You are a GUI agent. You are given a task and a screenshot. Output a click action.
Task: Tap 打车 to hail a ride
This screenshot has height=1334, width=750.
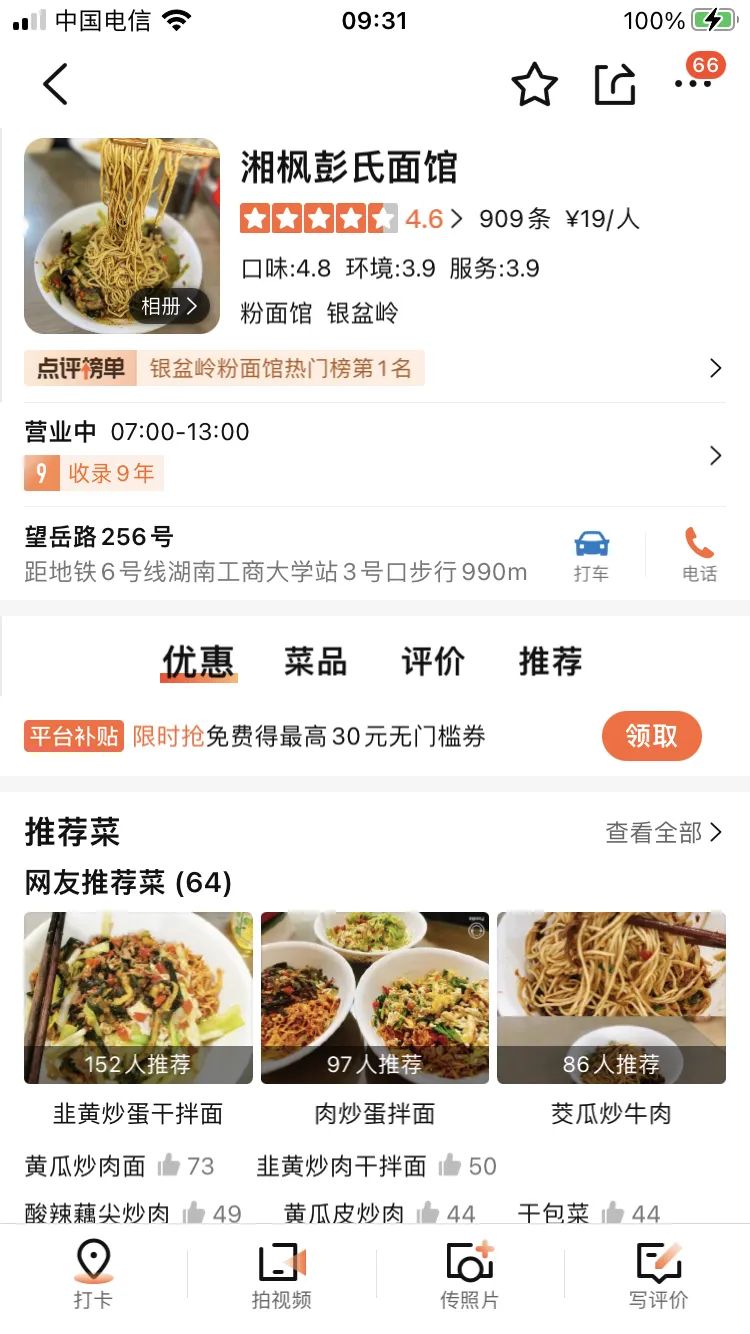(591, 555)
